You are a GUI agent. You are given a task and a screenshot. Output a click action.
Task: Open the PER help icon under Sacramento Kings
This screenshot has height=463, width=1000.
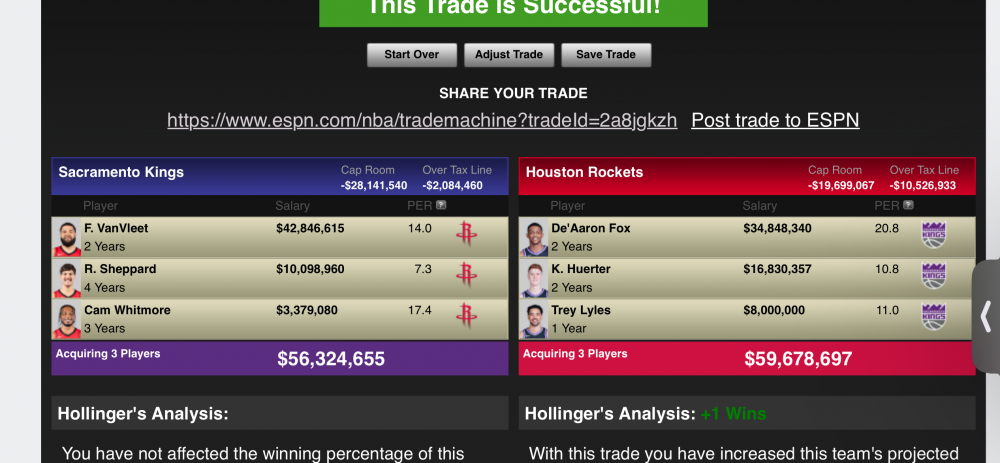click(x=441, y=206)
